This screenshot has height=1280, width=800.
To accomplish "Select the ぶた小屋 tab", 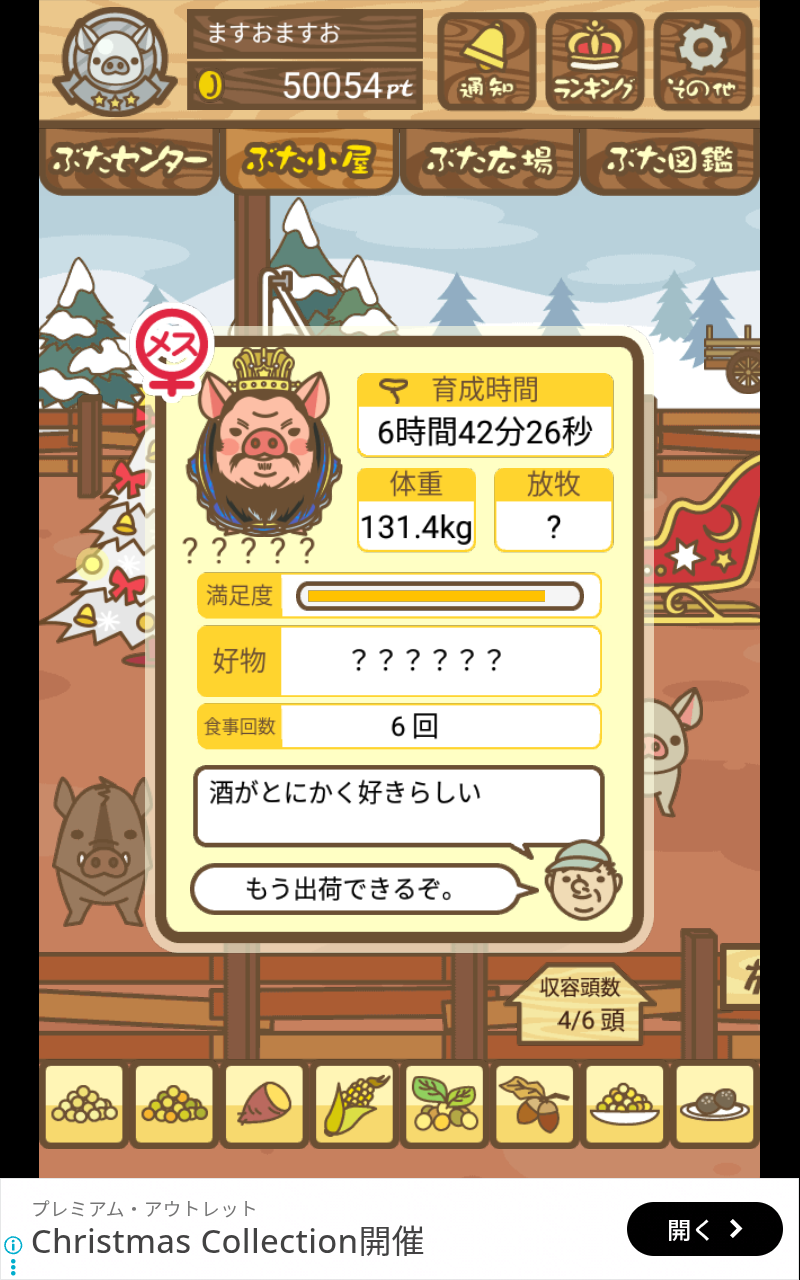I will 309,161.
